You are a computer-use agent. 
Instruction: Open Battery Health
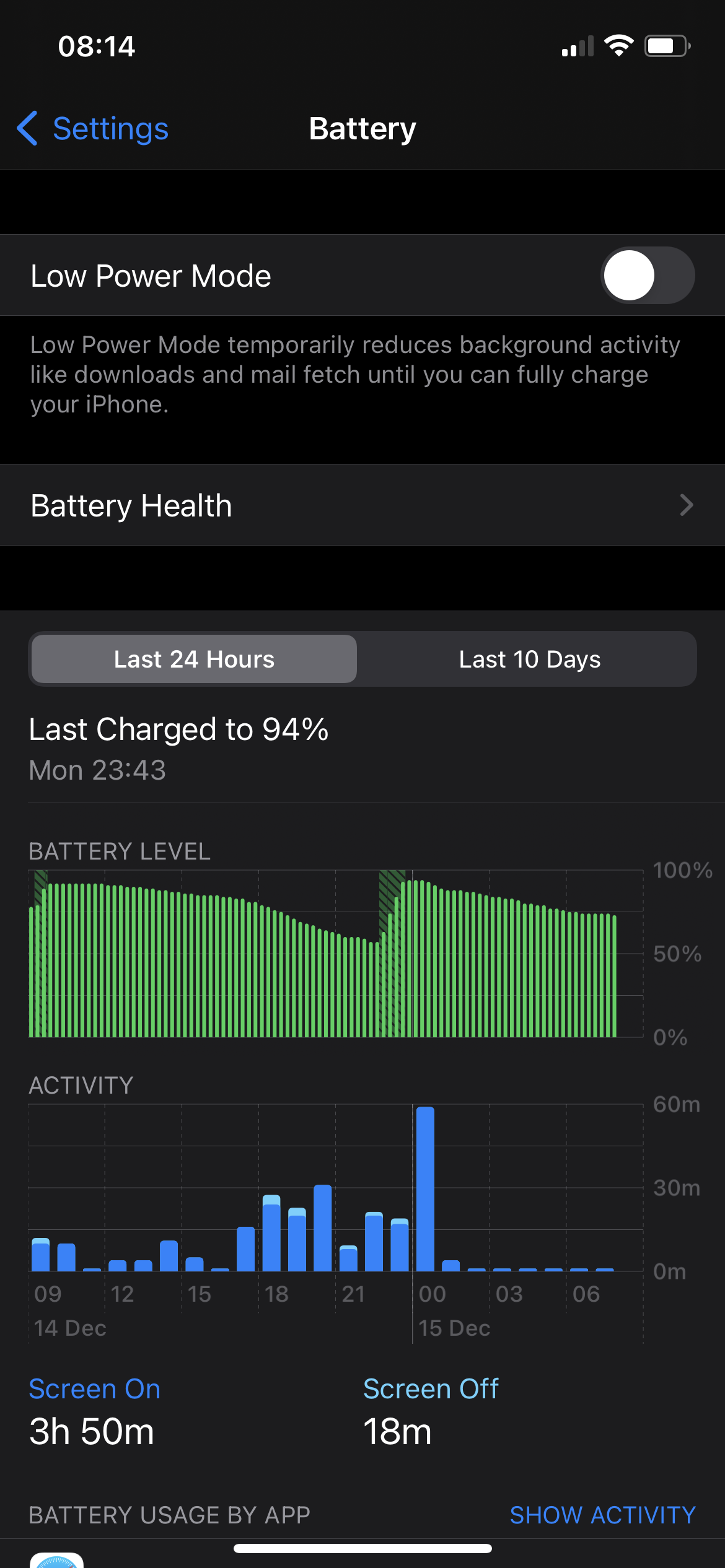362,505
